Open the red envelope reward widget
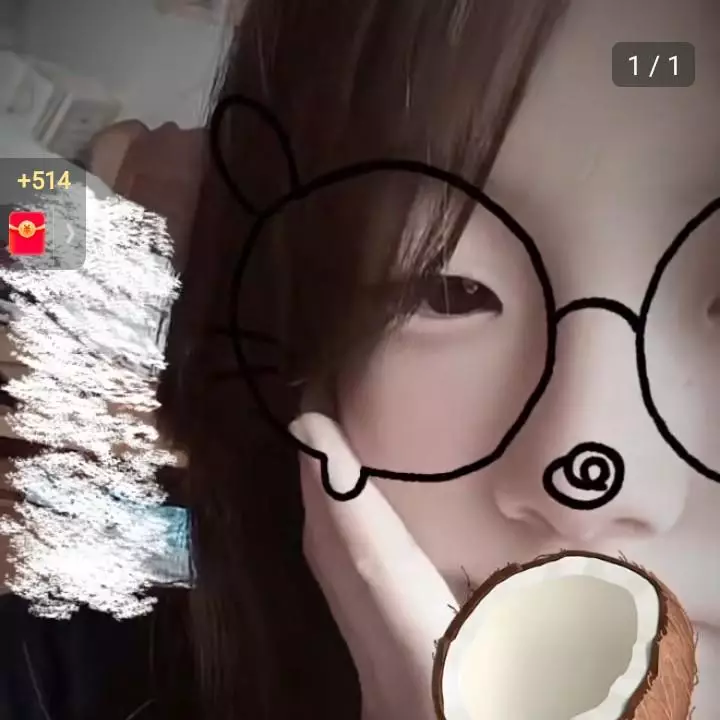 (x=27, y=232)
